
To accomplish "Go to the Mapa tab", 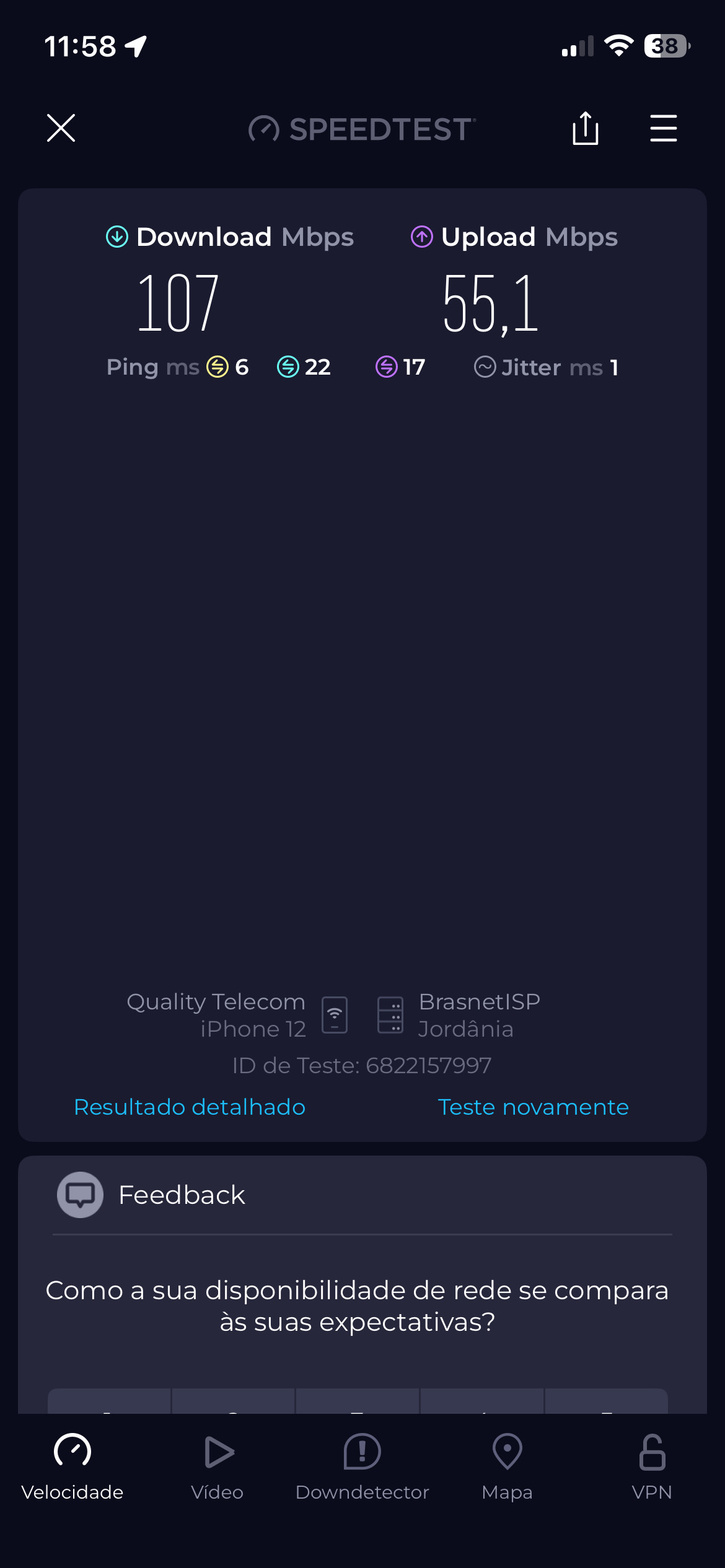I will coord(507,1466).
